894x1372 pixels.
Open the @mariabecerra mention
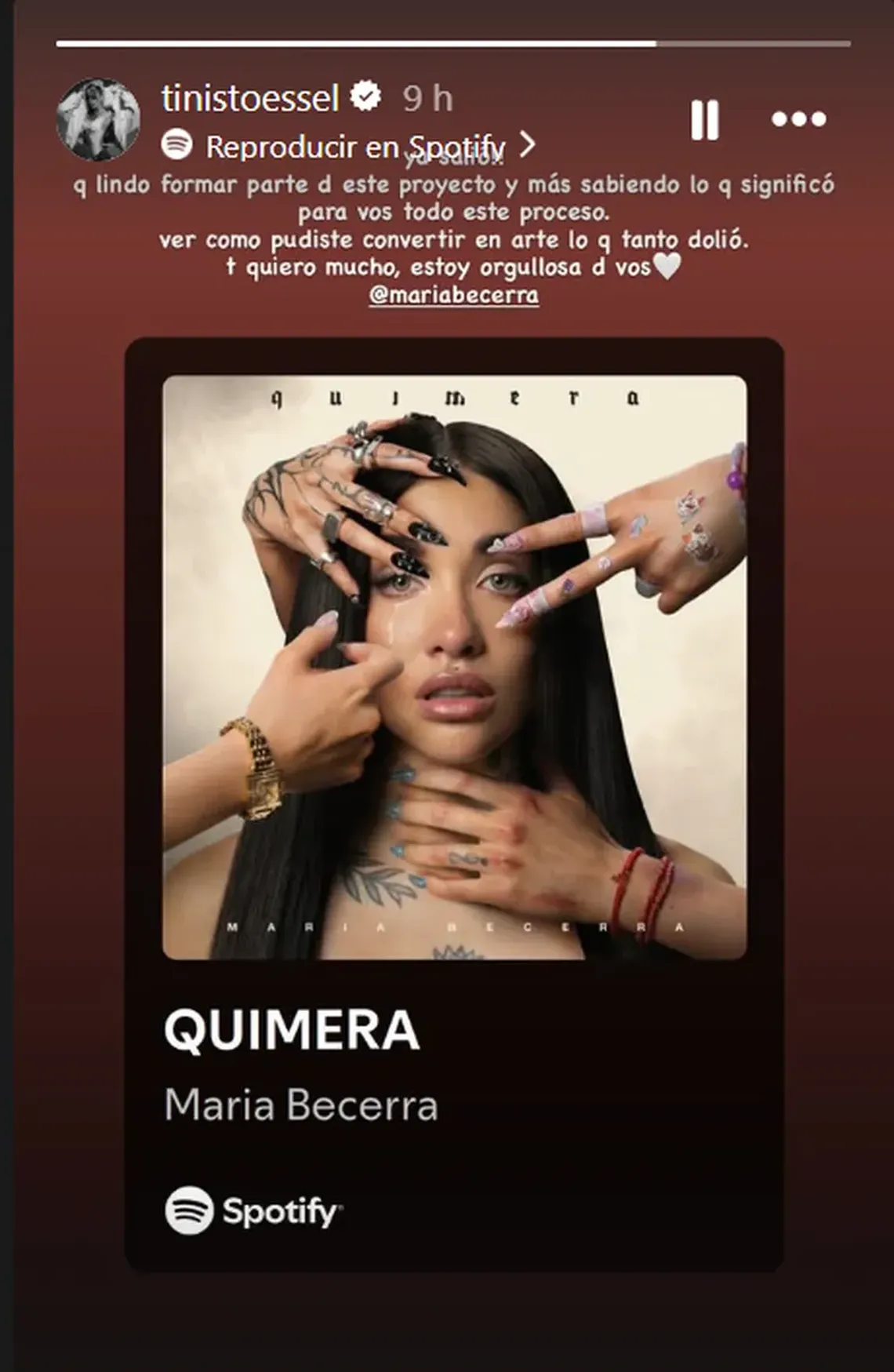pyautogui.click(x=453, y=296)
